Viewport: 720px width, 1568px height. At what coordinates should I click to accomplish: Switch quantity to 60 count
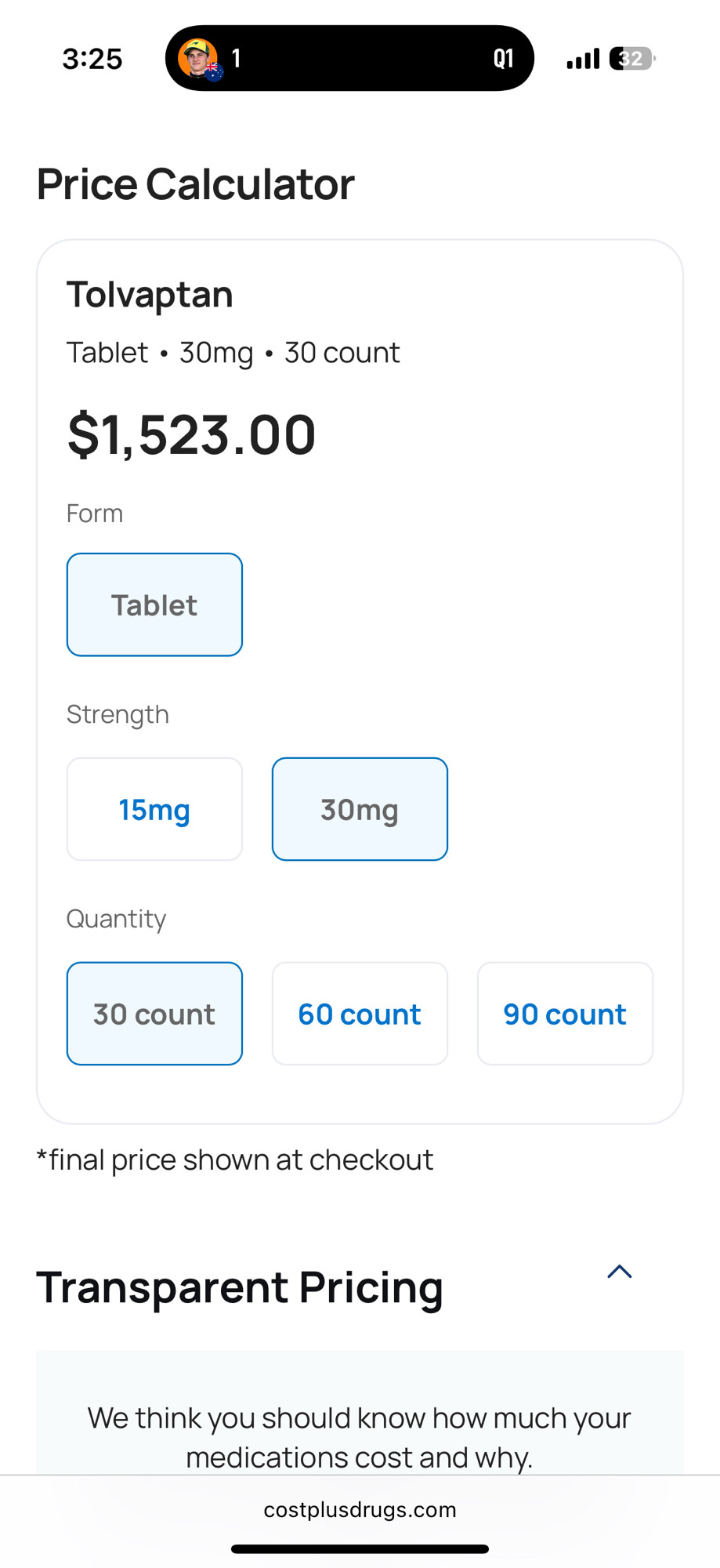[x=360, y=1014]
